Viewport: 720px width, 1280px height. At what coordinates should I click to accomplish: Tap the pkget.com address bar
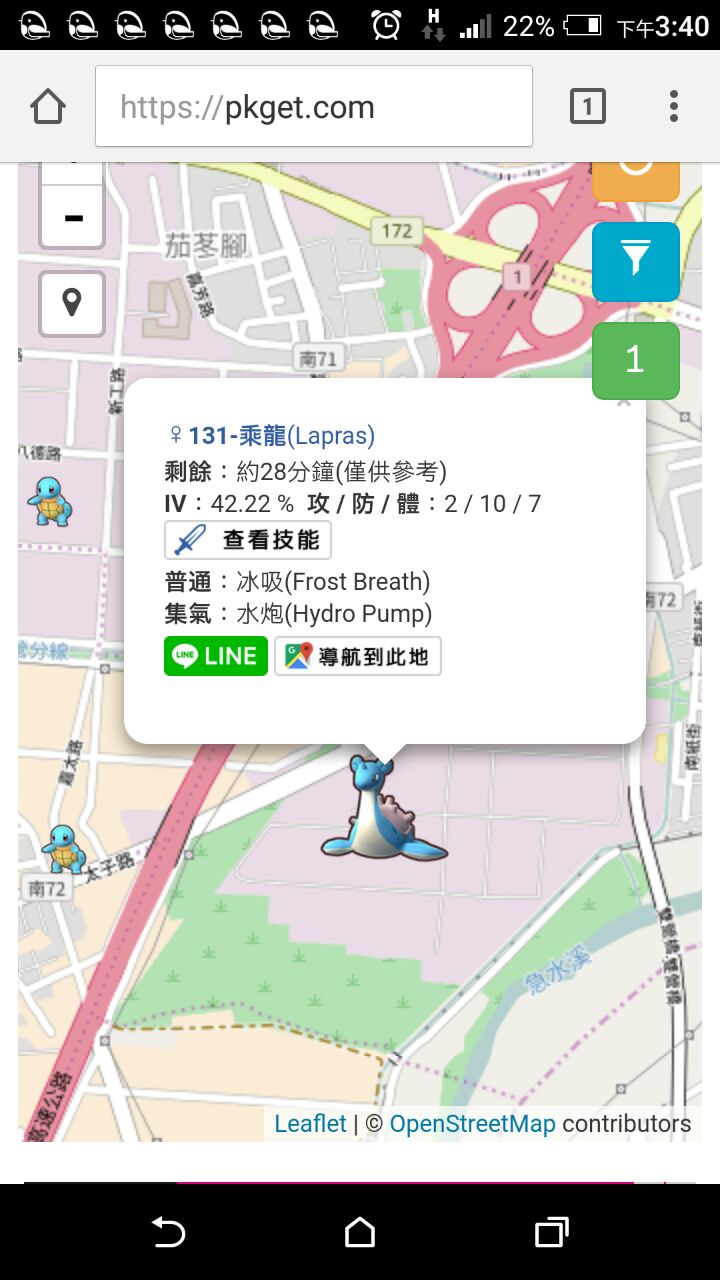(x=313, y=107)
